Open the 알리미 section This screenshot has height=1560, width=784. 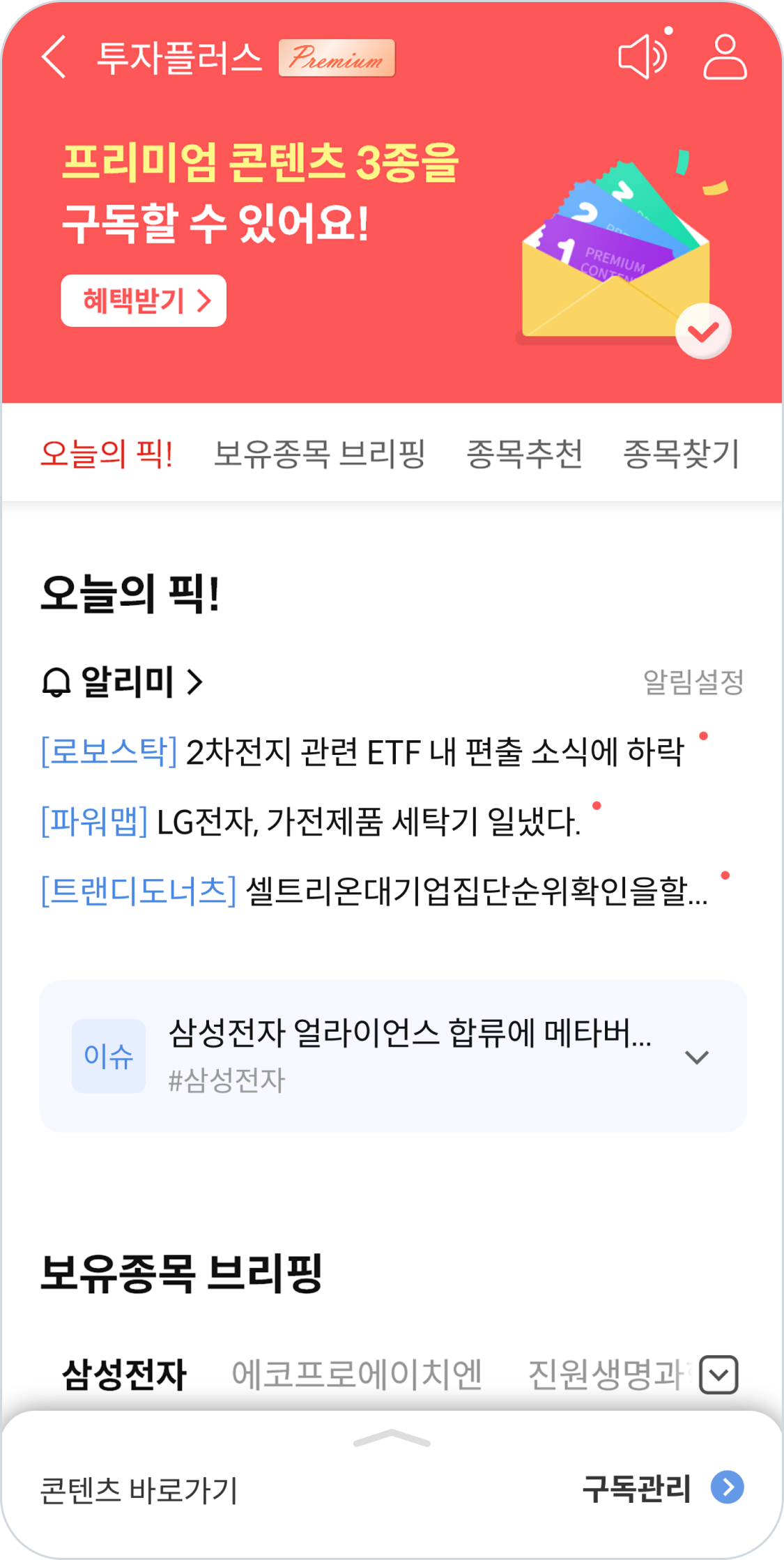pyautogui.click(x=124, y=682)
